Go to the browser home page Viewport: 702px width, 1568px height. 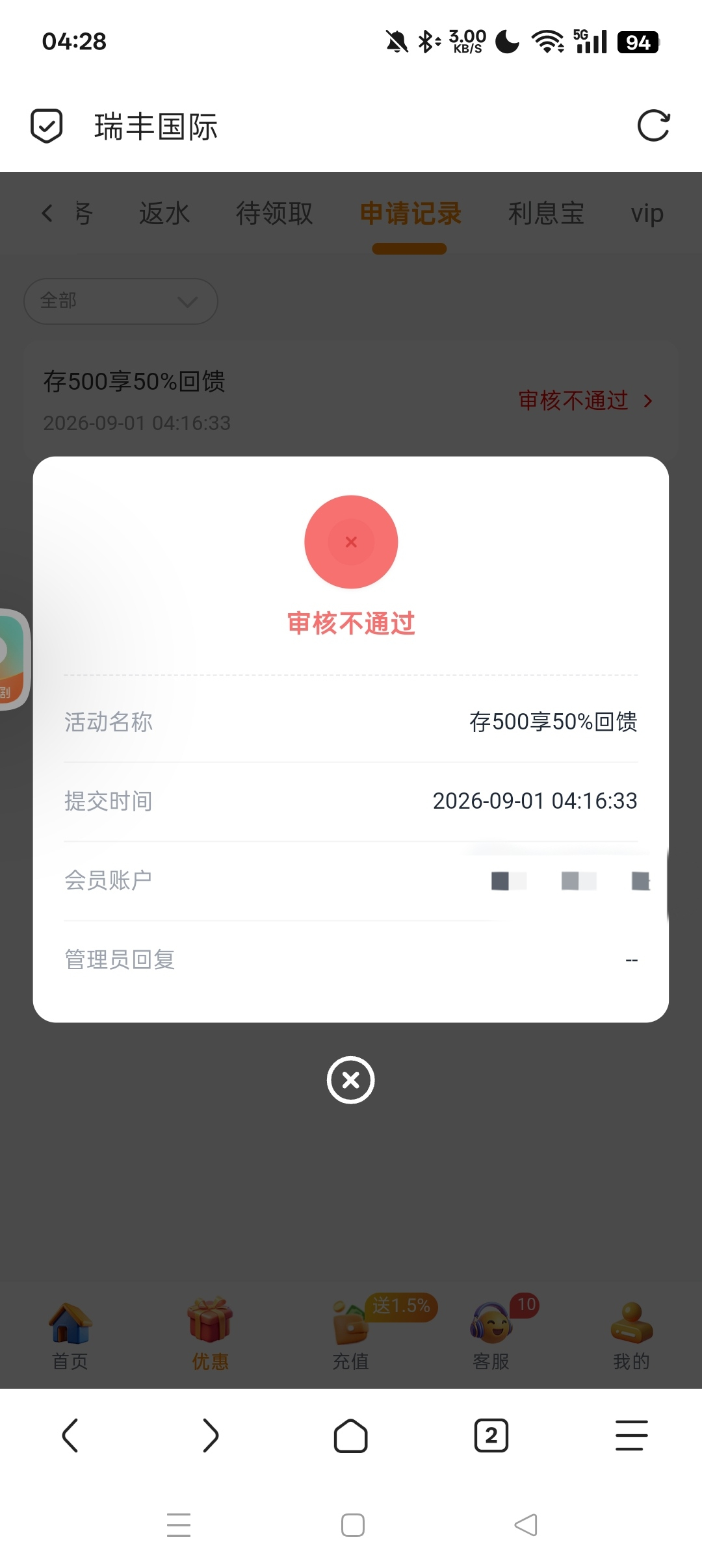coord(351,1435)
